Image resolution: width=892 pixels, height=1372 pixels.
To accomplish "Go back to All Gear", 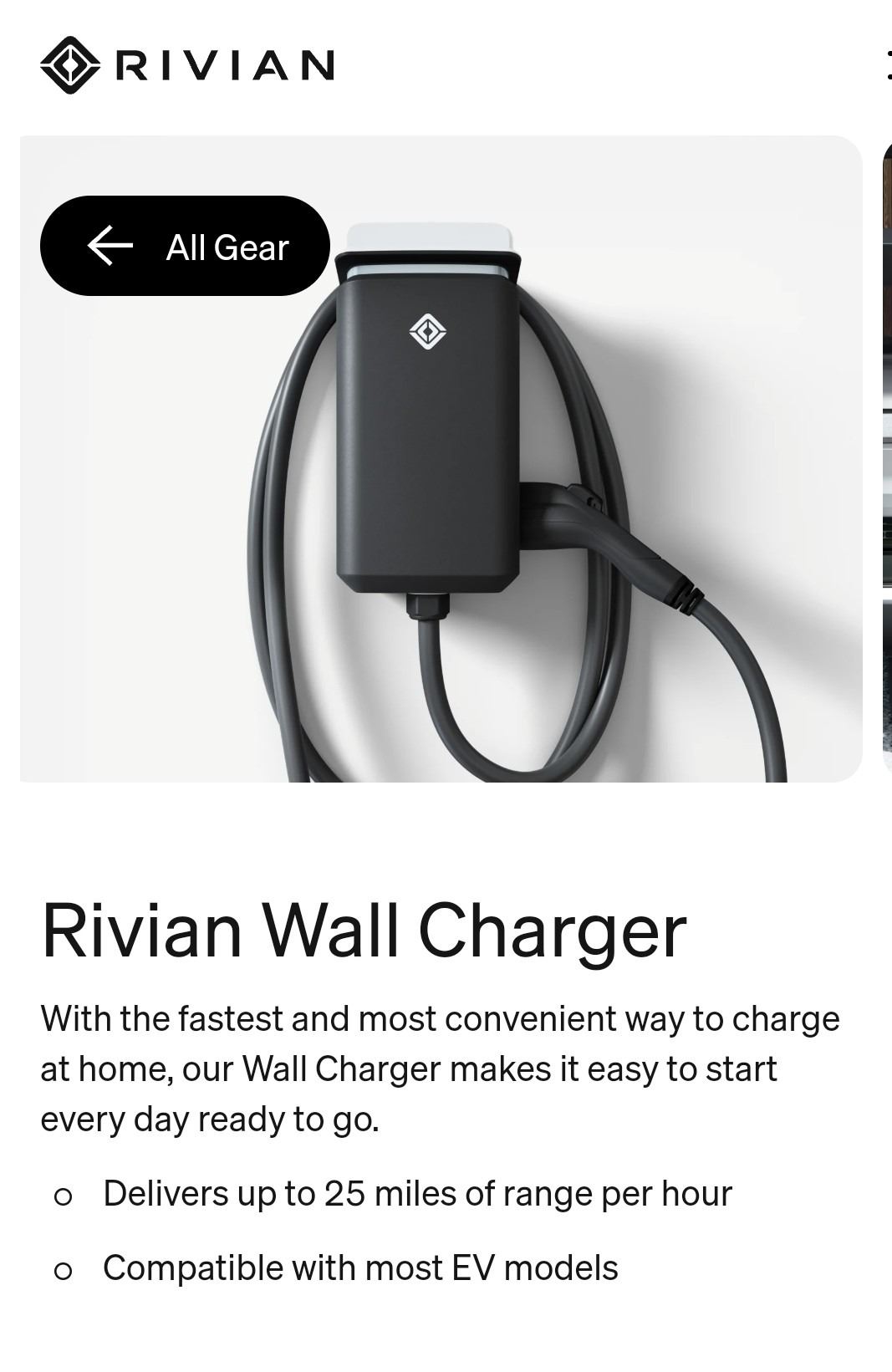I will [x=185, y=247].
